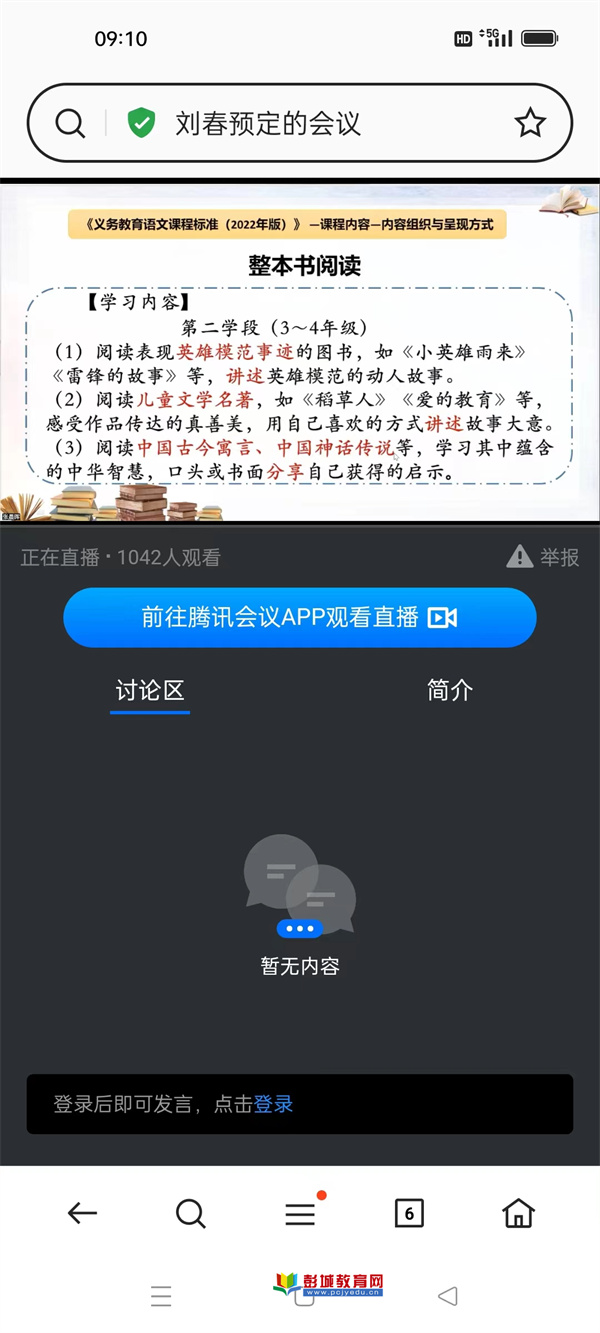Tap the green security shield icon
This screenshot has height=1333, width=600.
141,124
